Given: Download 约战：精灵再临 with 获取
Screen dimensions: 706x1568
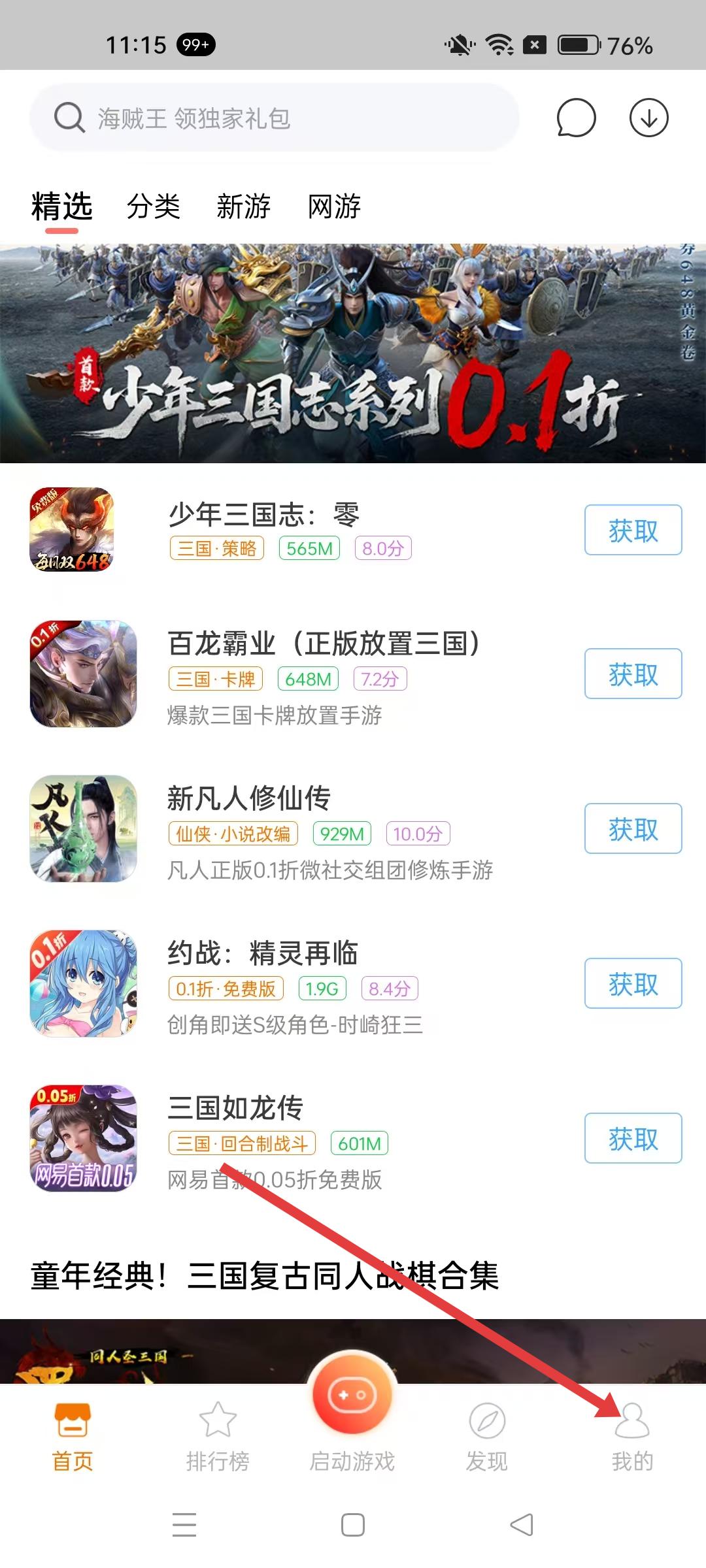Looking at the screenshot, I should 633,983.
